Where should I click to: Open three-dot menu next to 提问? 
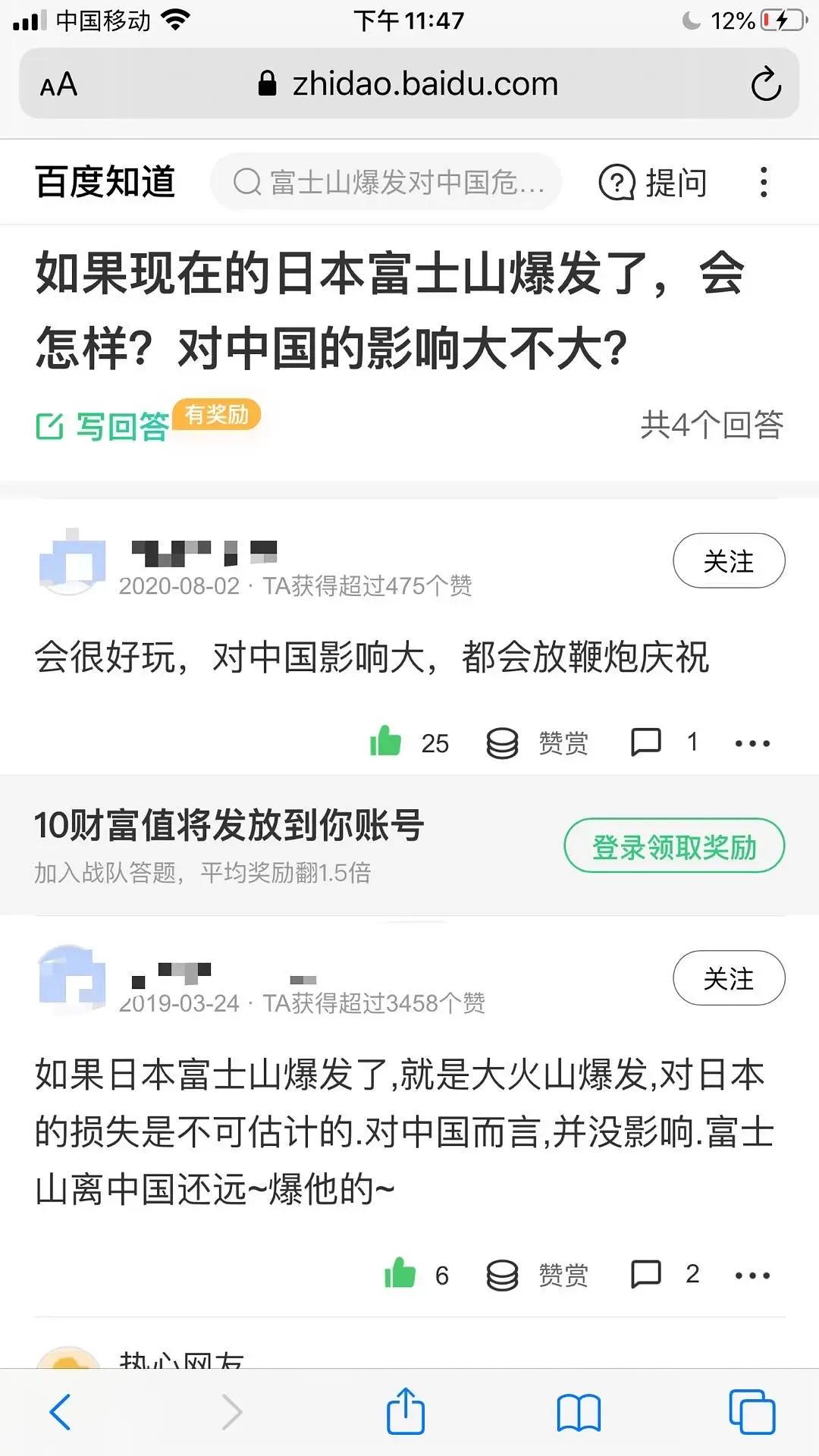pyautogui.click(x=764, y=182)
